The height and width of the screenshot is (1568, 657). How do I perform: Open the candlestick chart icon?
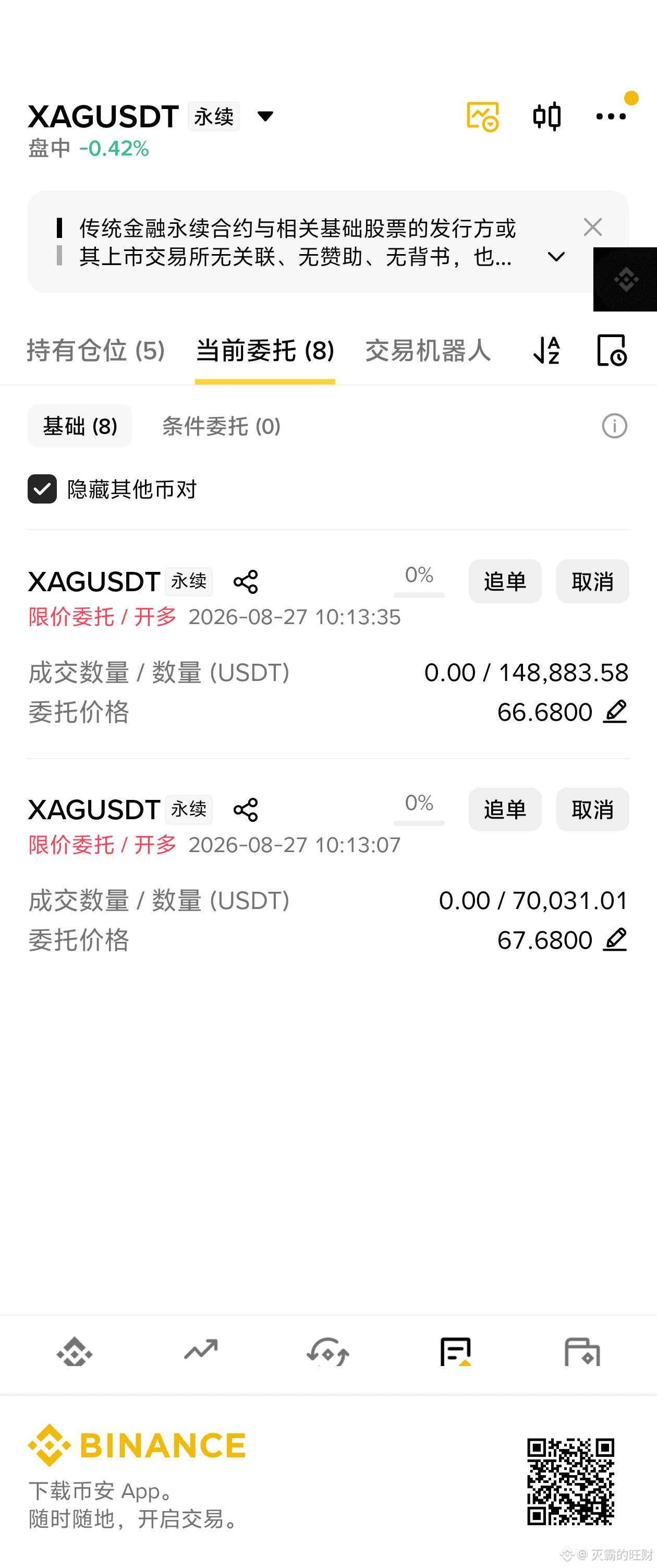[547, 116]
